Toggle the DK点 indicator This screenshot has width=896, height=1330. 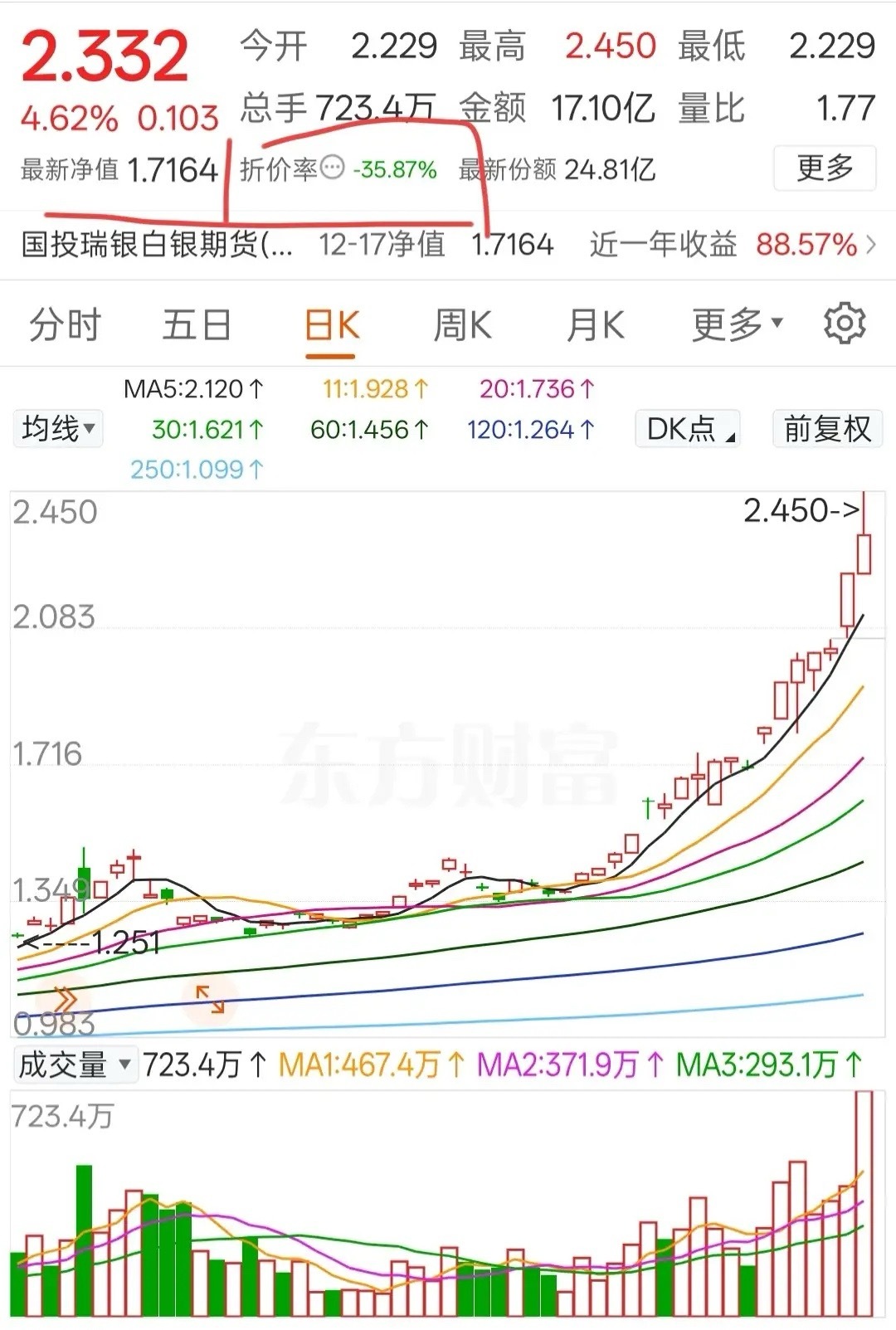(680, 429)
